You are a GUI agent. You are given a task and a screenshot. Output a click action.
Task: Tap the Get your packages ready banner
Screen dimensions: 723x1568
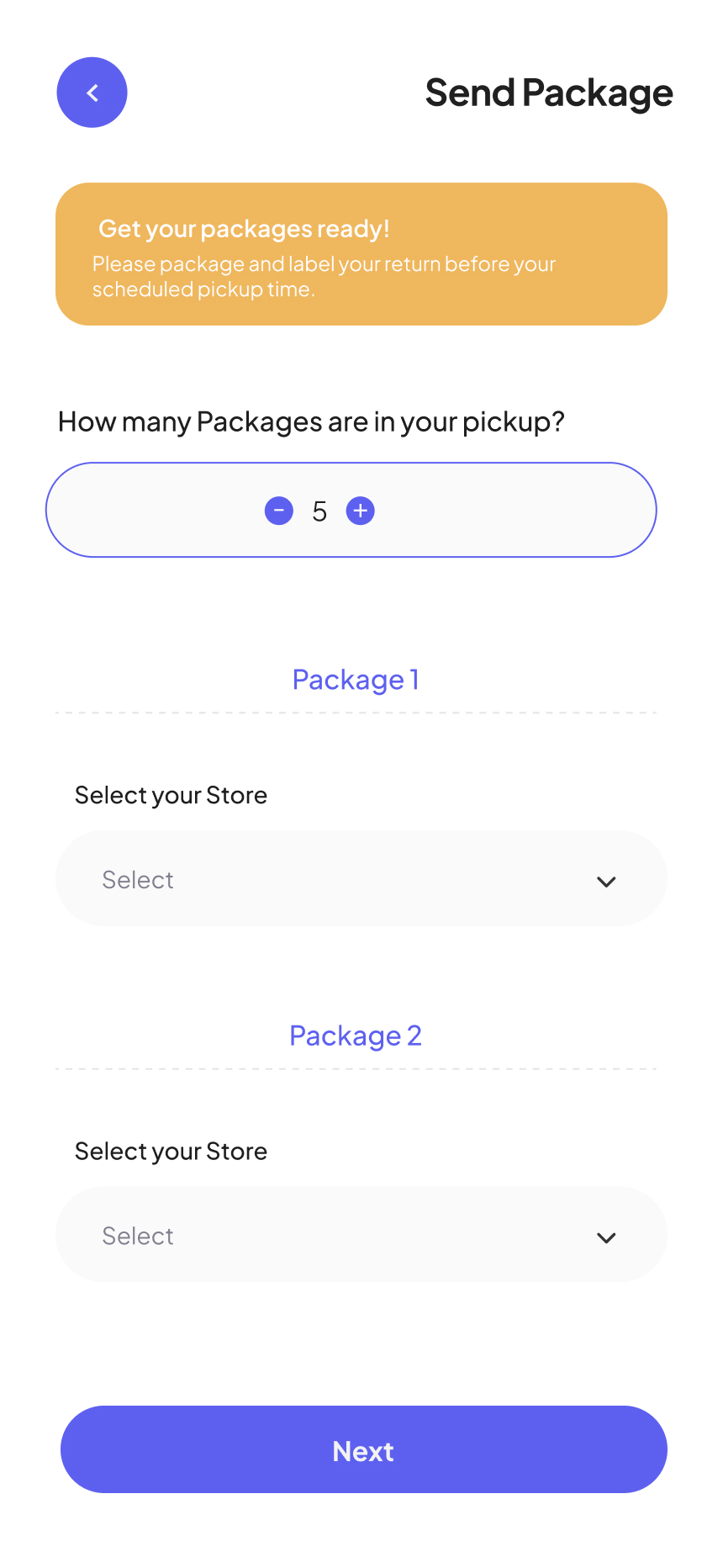click(361, 252)
